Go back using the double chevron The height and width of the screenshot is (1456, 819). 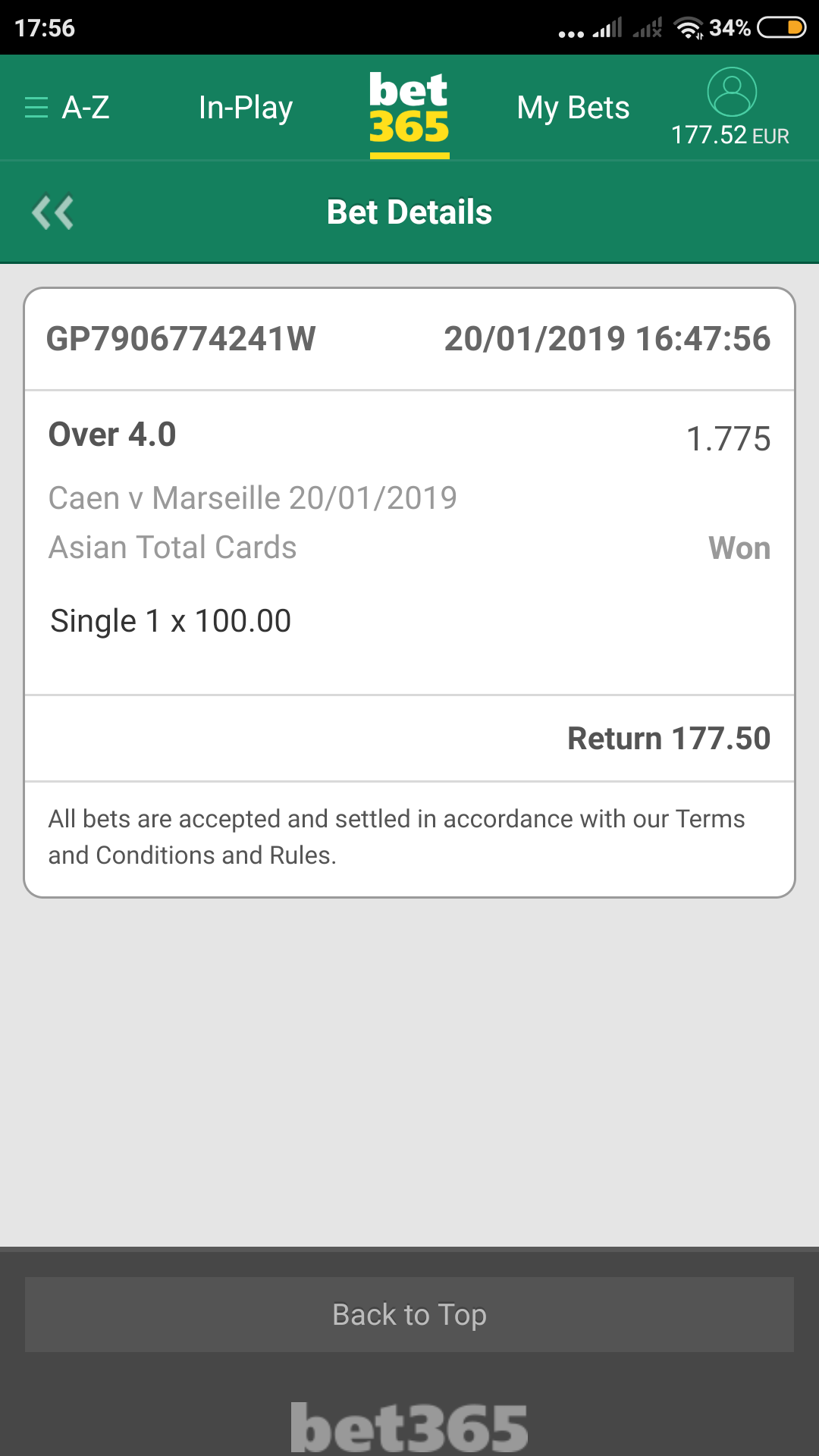click(x=52, y=212)
